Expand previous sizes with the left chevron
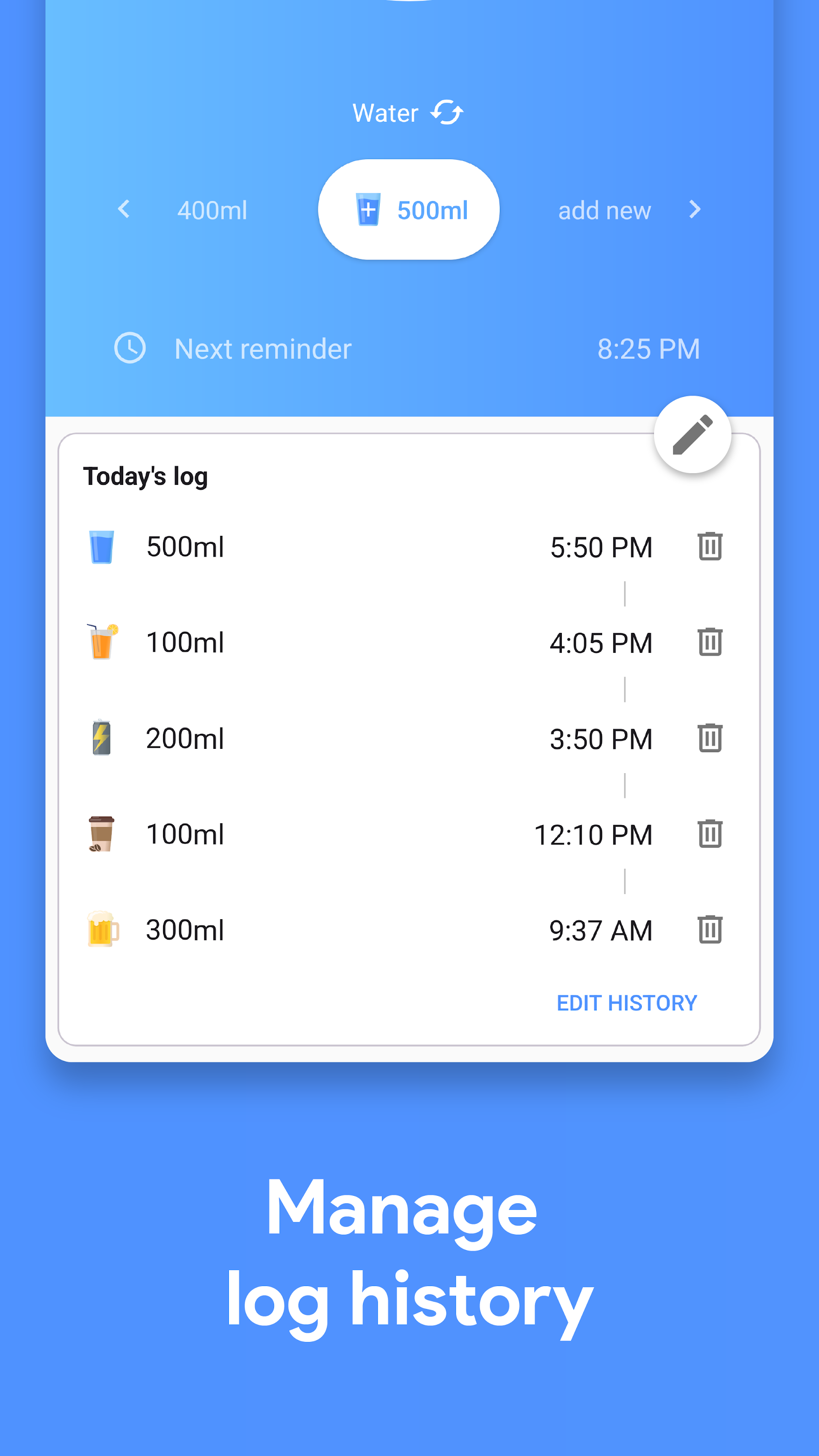 (x=123, y=210)
